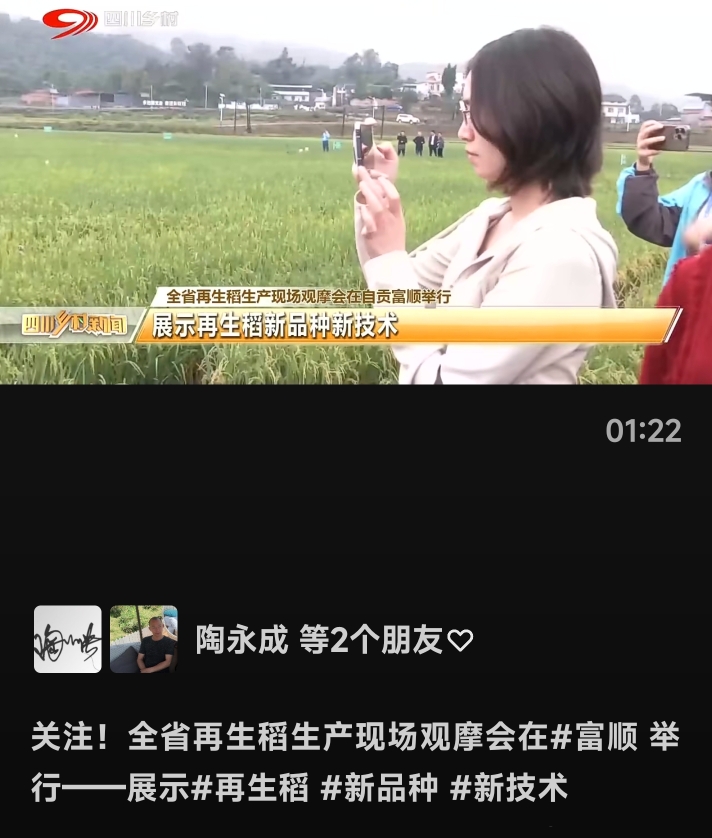Browse the #新品种 hashtag
This screenshot has height=838, width=712.
[379, 788]
